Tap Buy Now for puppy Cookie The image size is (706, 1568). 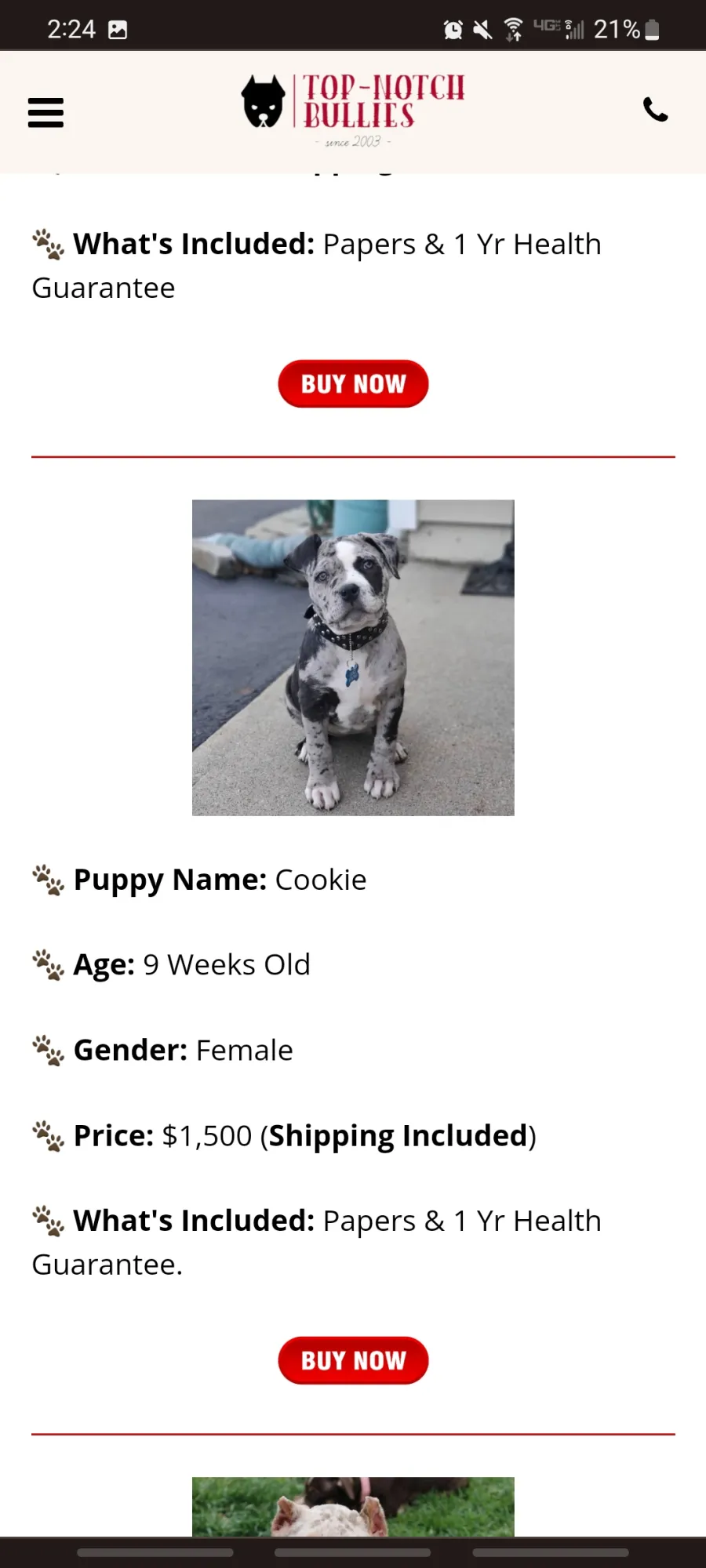click(x=353, y=1360)
